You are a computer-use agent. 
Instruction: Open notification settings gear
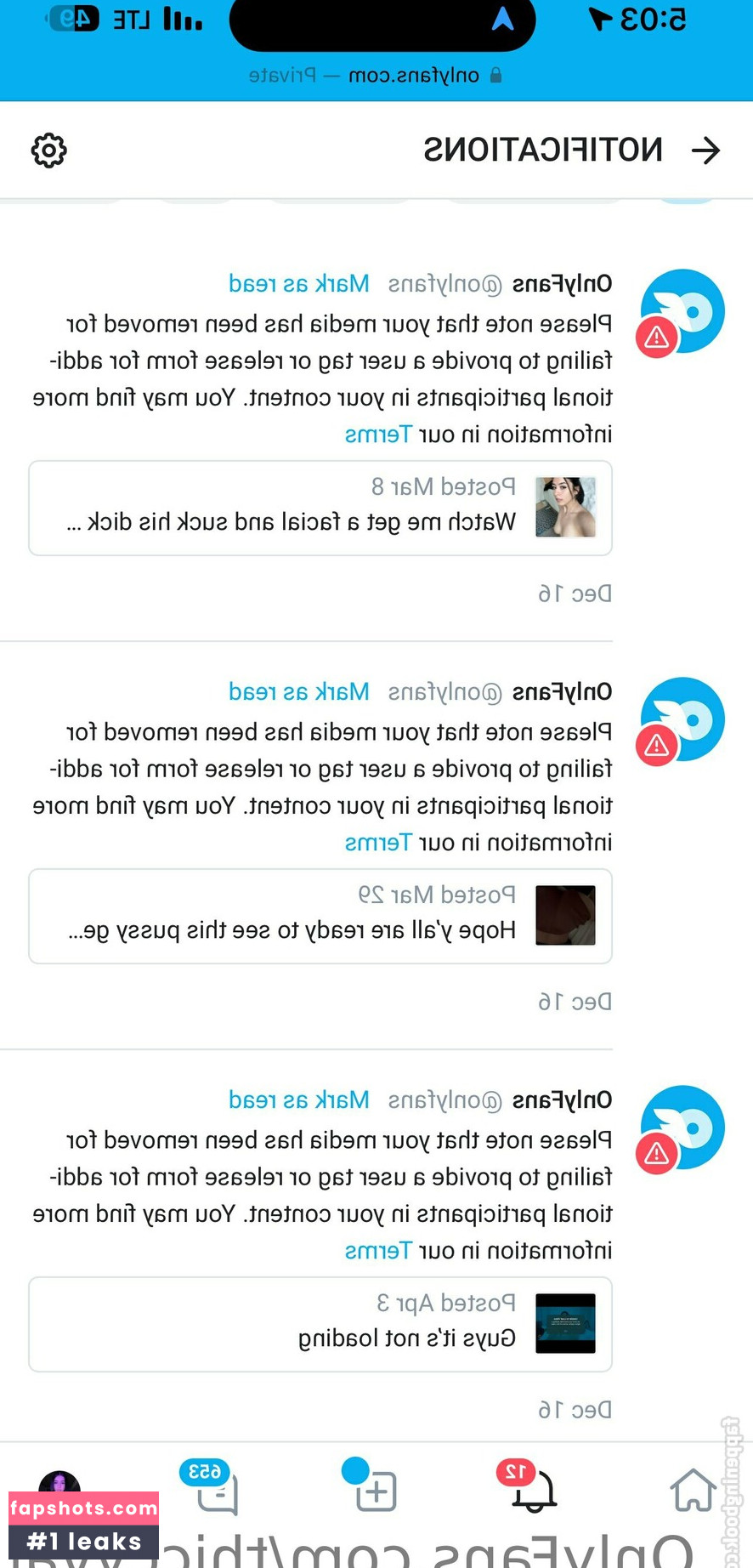(x=48, y=151)
